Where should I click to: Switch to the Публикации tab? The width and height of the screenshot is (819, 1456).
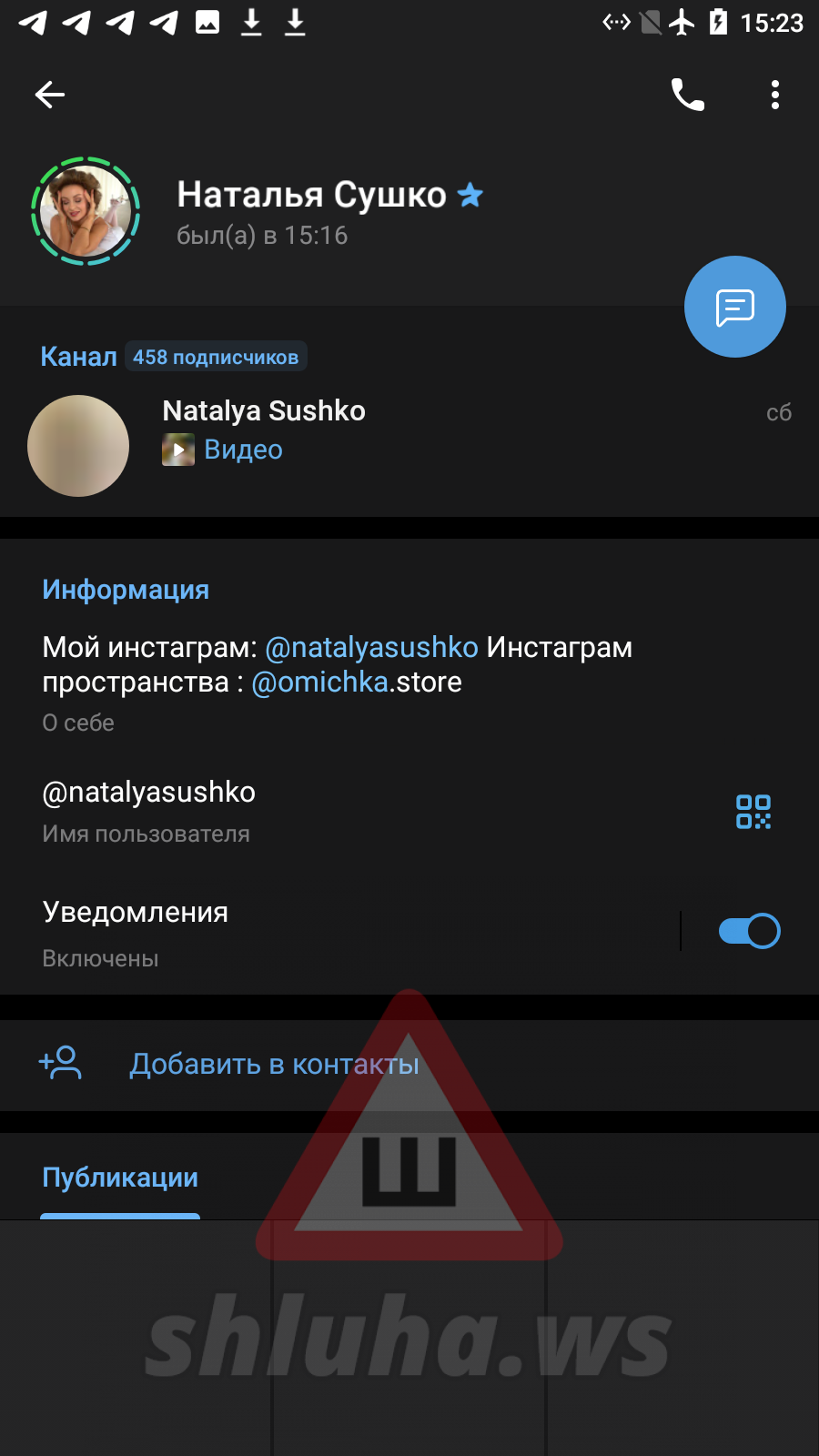pos(120,1178)
